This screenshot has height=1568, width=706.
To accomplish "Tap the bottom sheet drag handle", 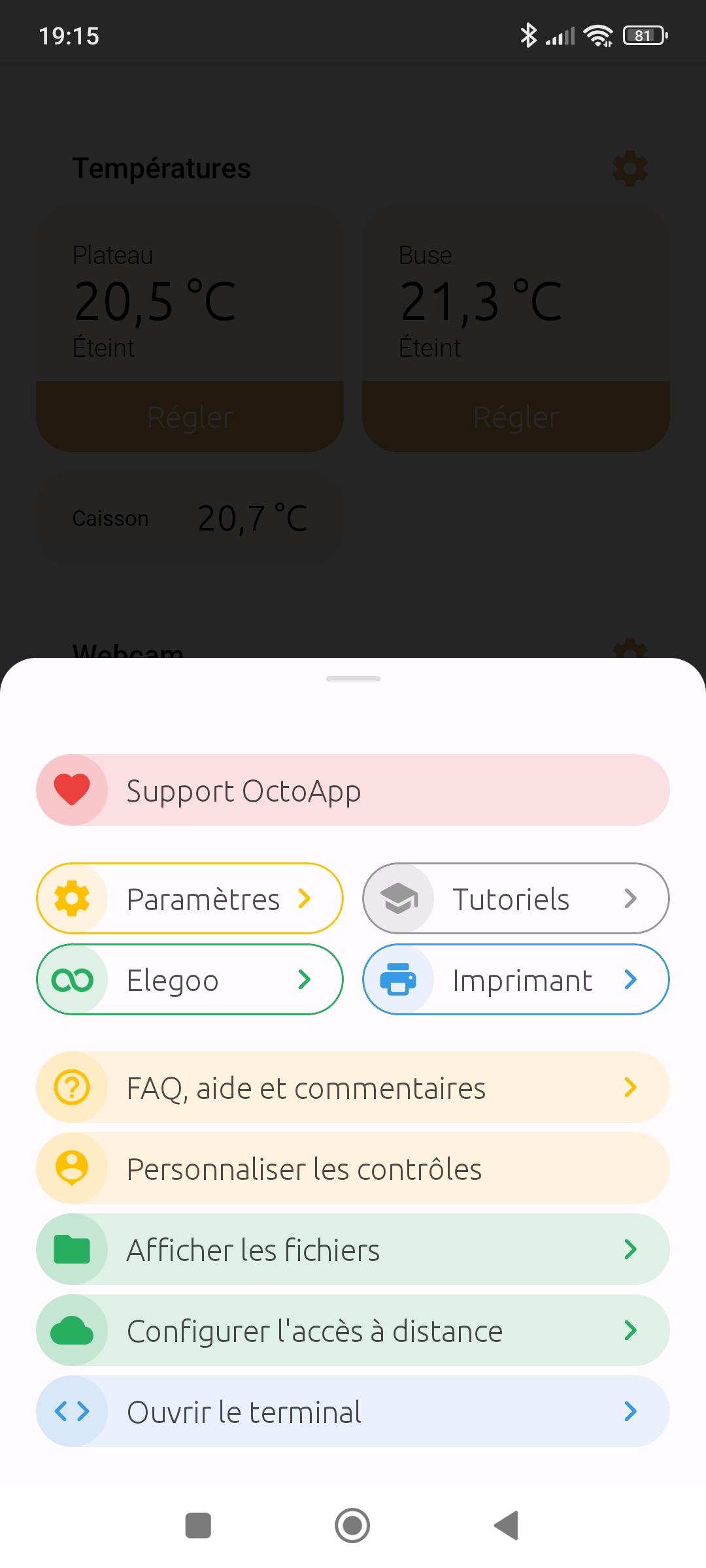I will (353, 679).
